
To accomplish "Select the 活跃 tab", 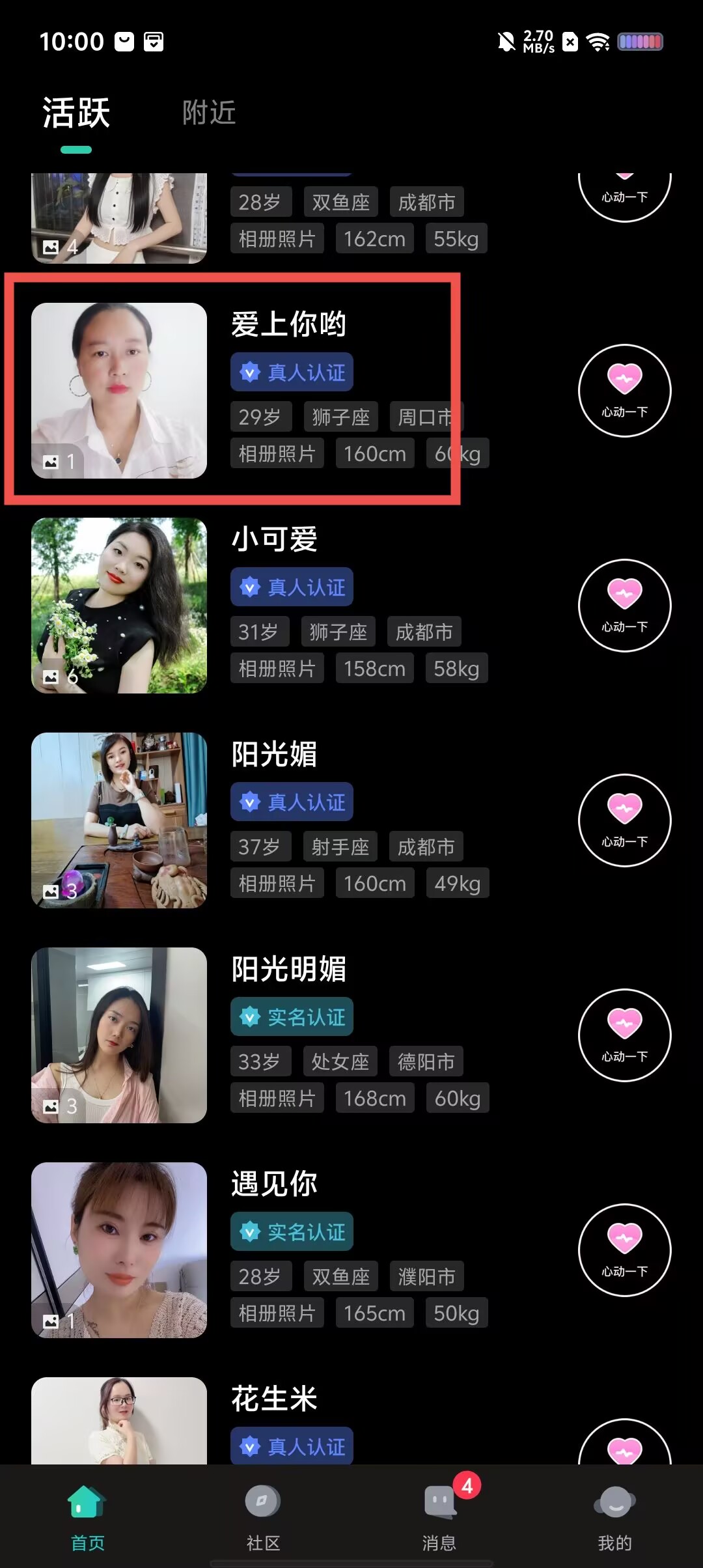I will [76, 113].
